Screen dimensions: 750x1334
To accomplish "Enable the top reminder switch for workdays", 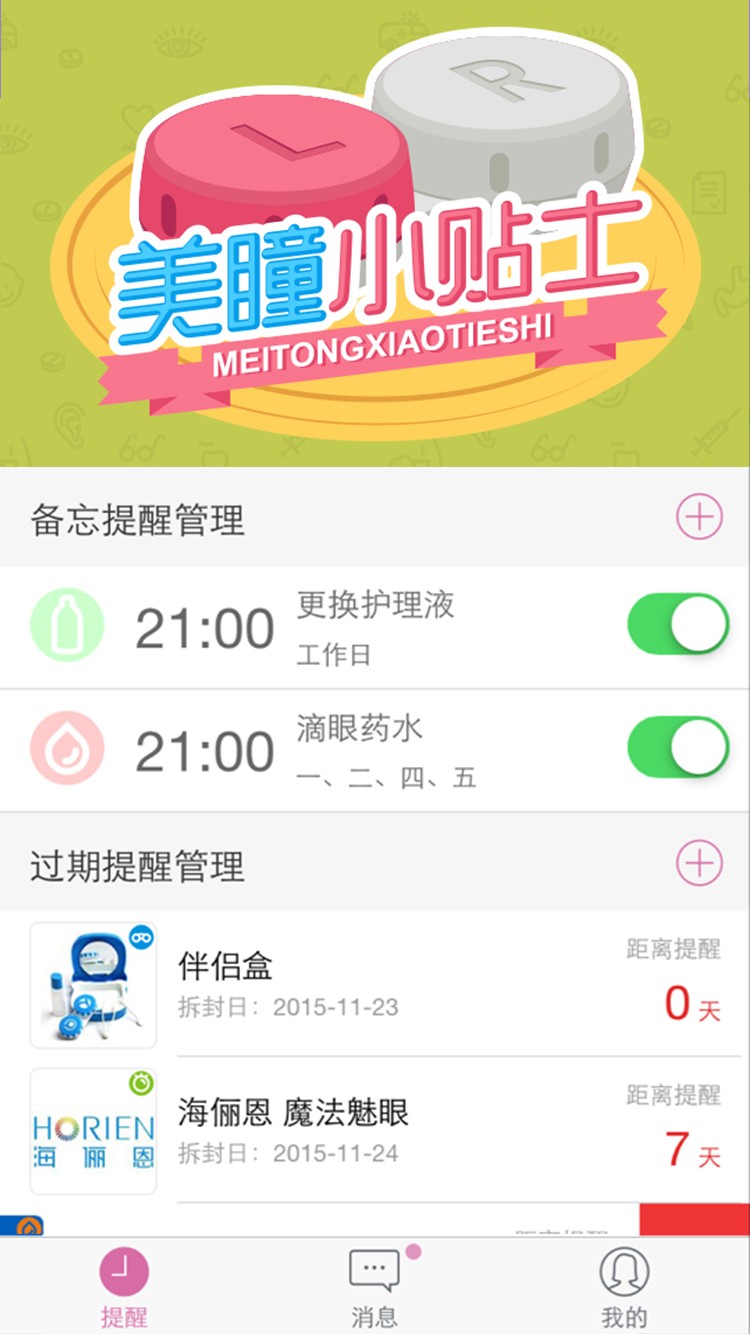I will (678, 622).
